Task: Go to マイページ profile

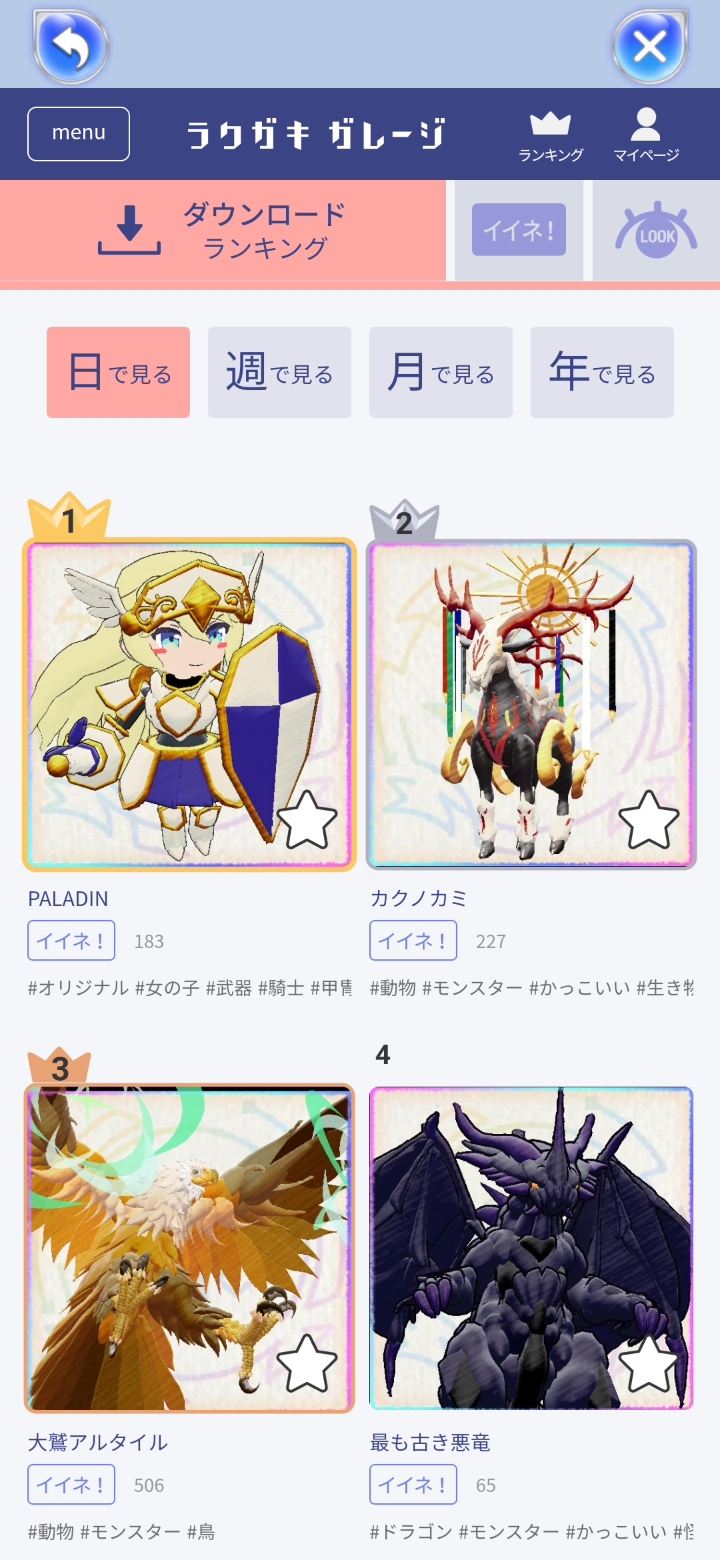Action: [646, 135]
